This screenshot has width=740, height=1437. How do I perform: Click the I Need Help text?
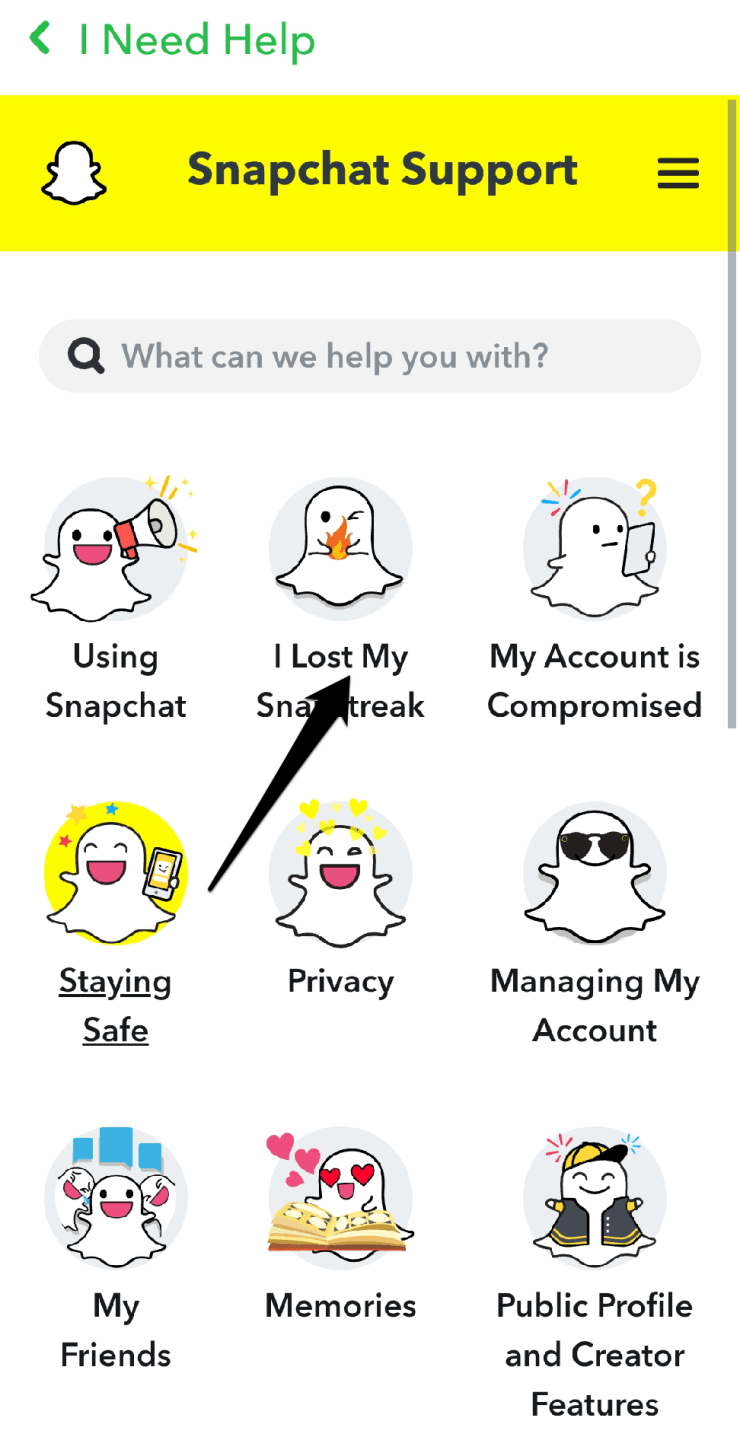point(197,40)
